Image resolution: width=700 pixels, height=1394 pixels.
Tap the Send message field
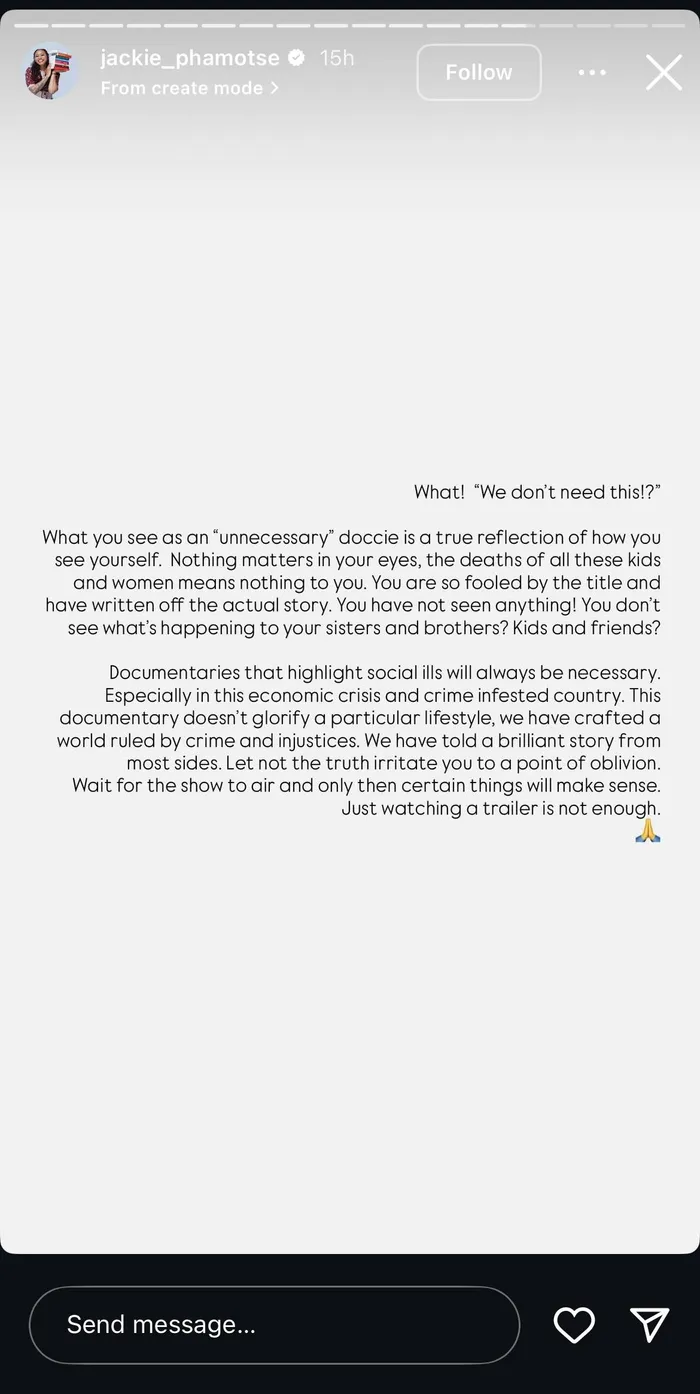(274, 1324)
